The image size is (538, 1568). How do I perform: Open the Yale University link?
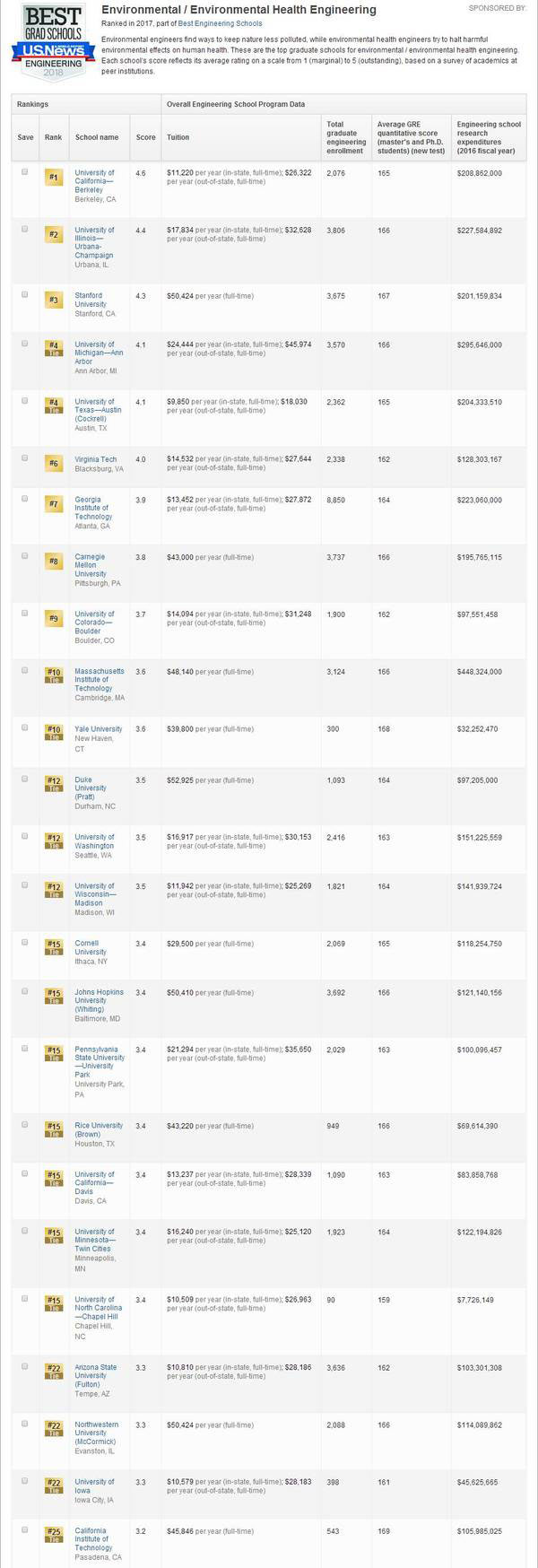pyautogui.click(x=98, y=729)
